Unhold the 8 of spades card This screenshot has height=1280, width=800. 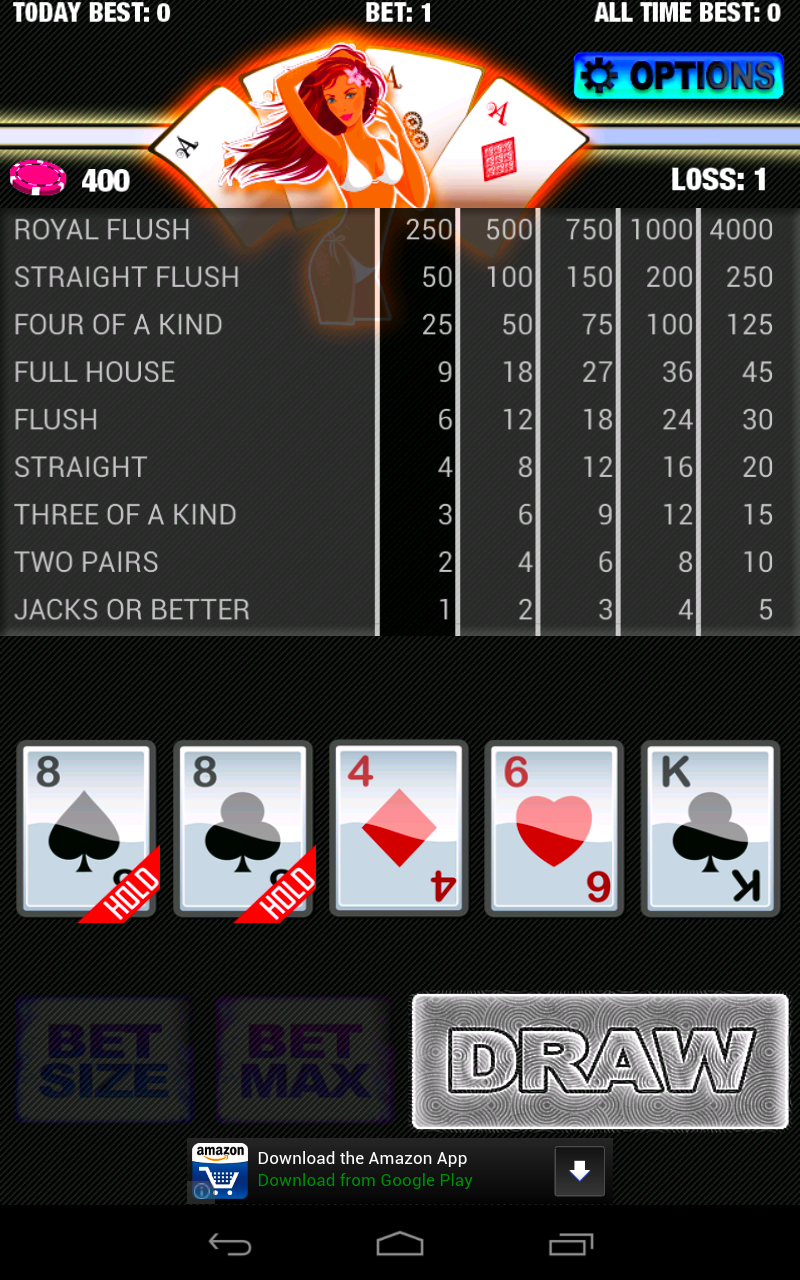tap(87, 830)
